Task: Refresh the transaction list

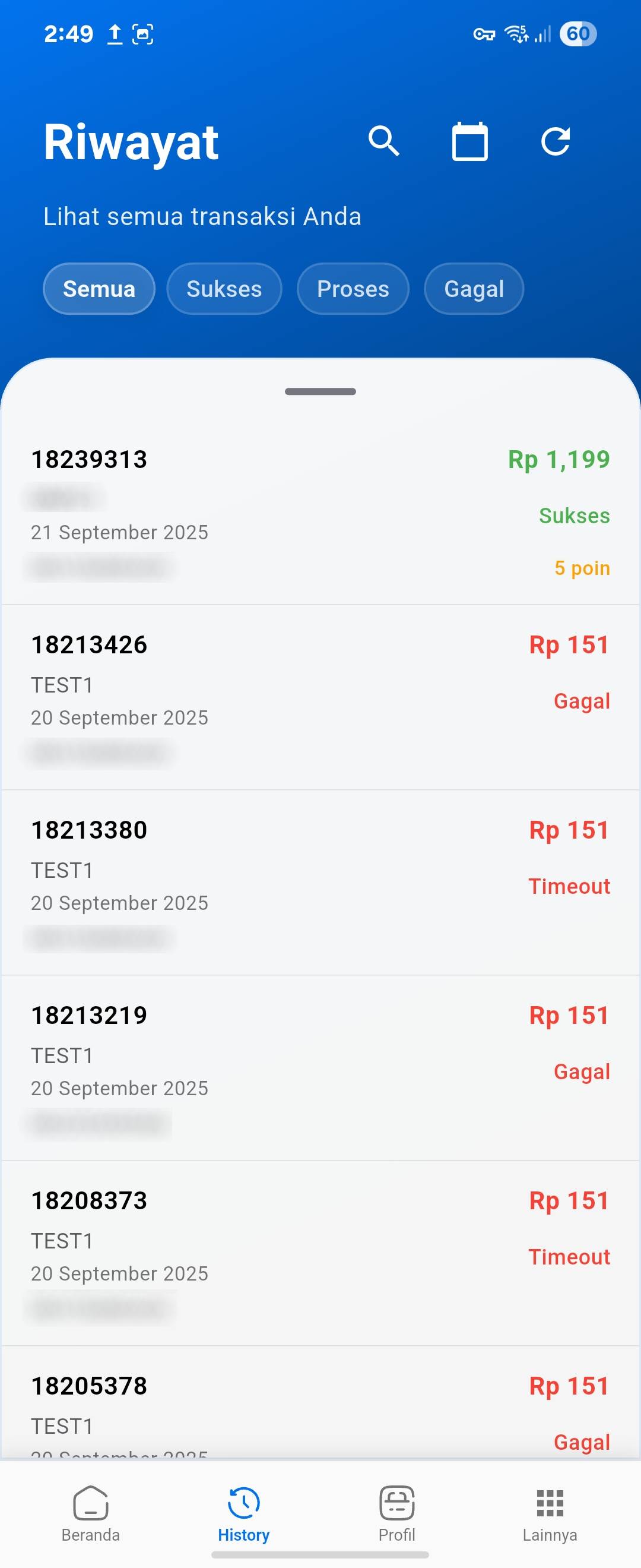Action: (x=556, y=142)
